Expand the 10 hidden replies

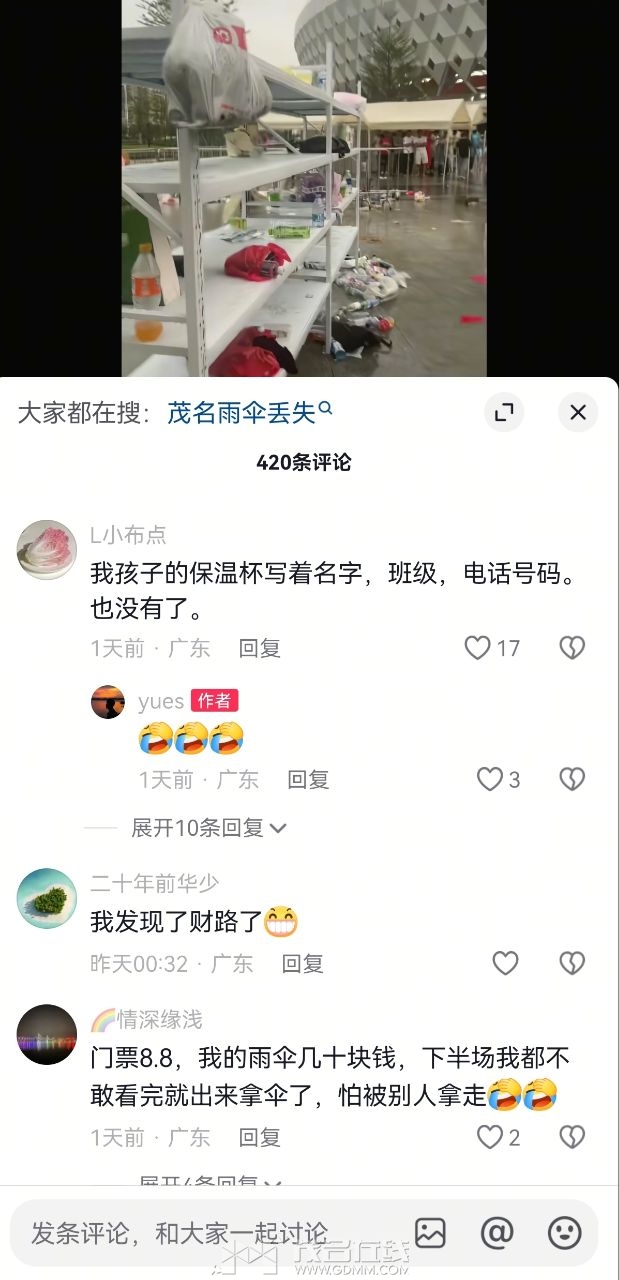click(210, 828)
